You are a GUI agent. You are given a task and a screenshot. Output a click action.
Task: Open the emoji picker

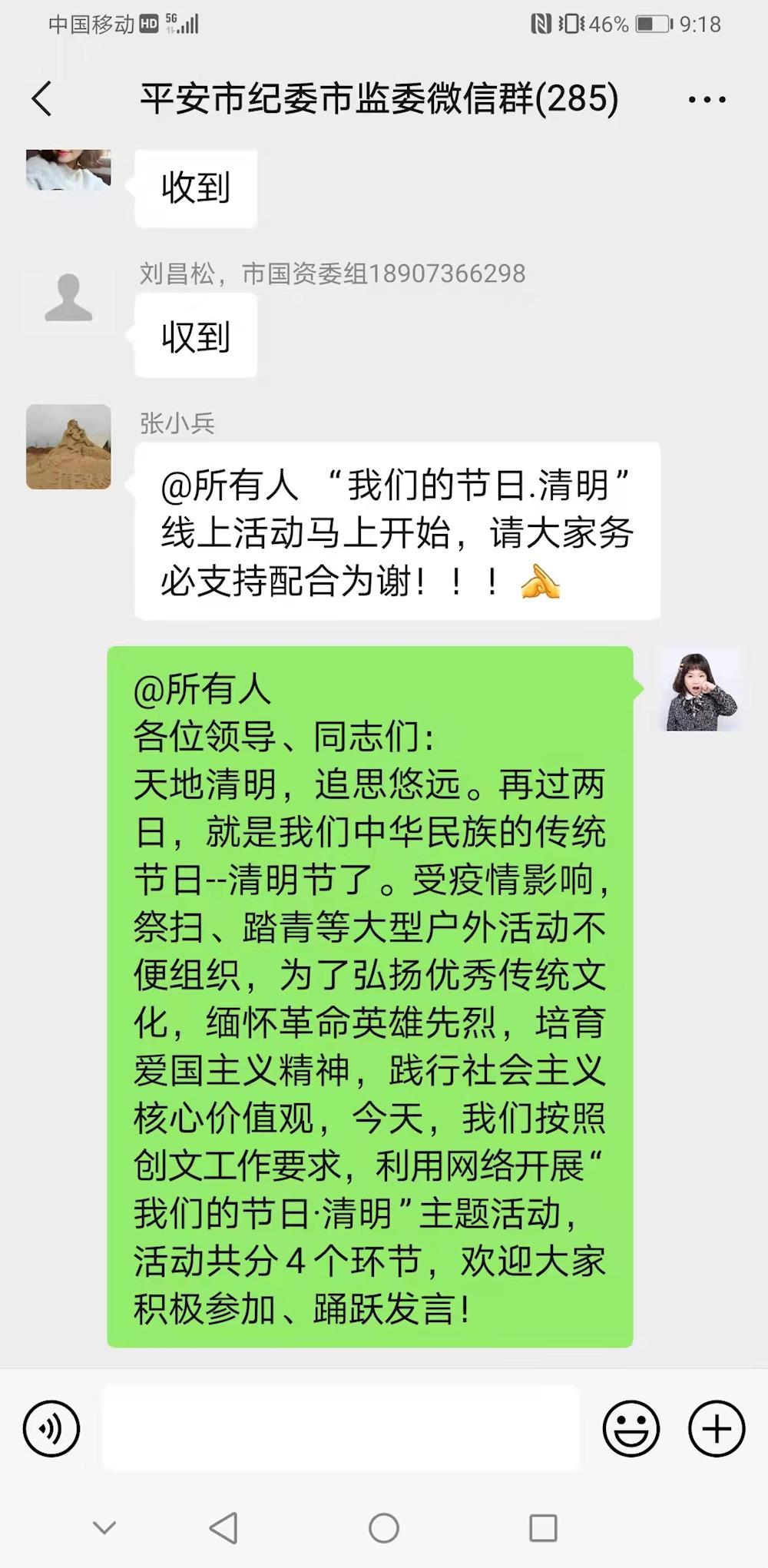pos(631,1429)
